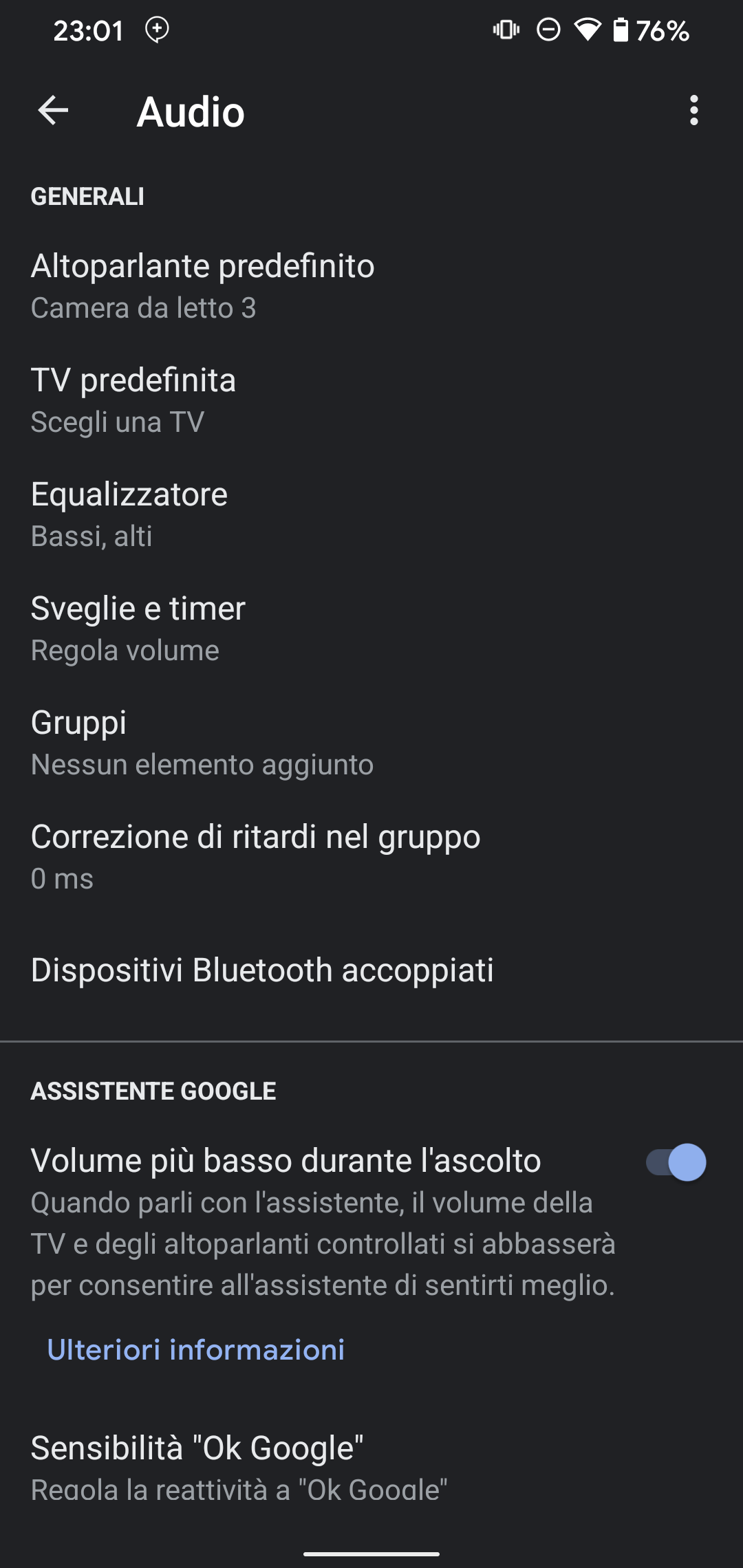Open Sveglie e timer volume
This screenshot has width=743, height=1568.
[371, 629]
